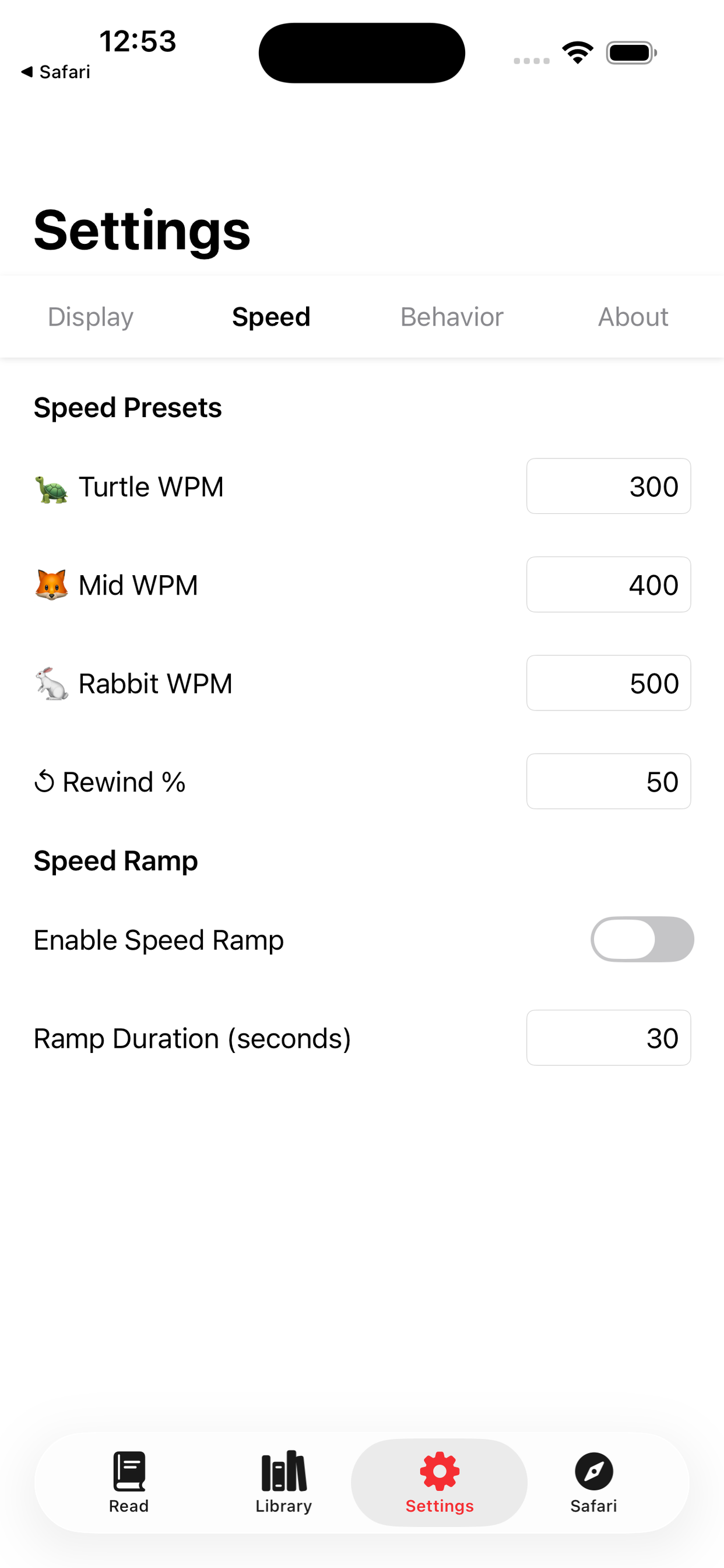Switch to the Display tab
Image resolution: width=724 pixels, height=1568 pixels.
90,317
